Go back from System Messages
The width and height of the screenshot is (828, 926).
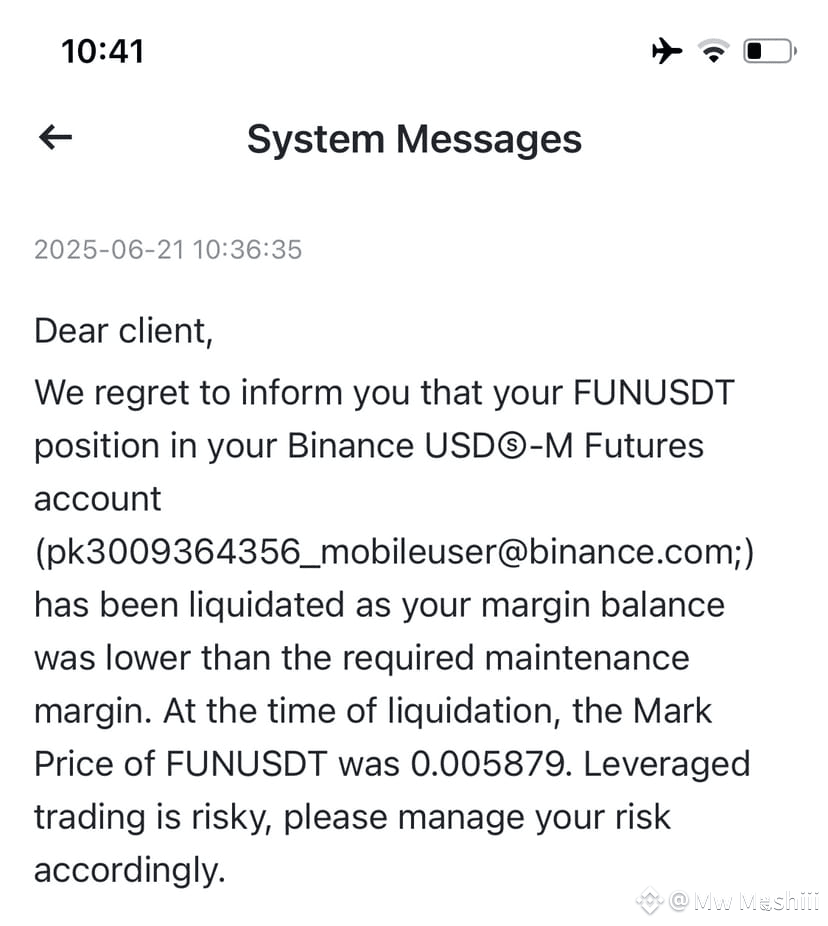click(x=56, y=138)
